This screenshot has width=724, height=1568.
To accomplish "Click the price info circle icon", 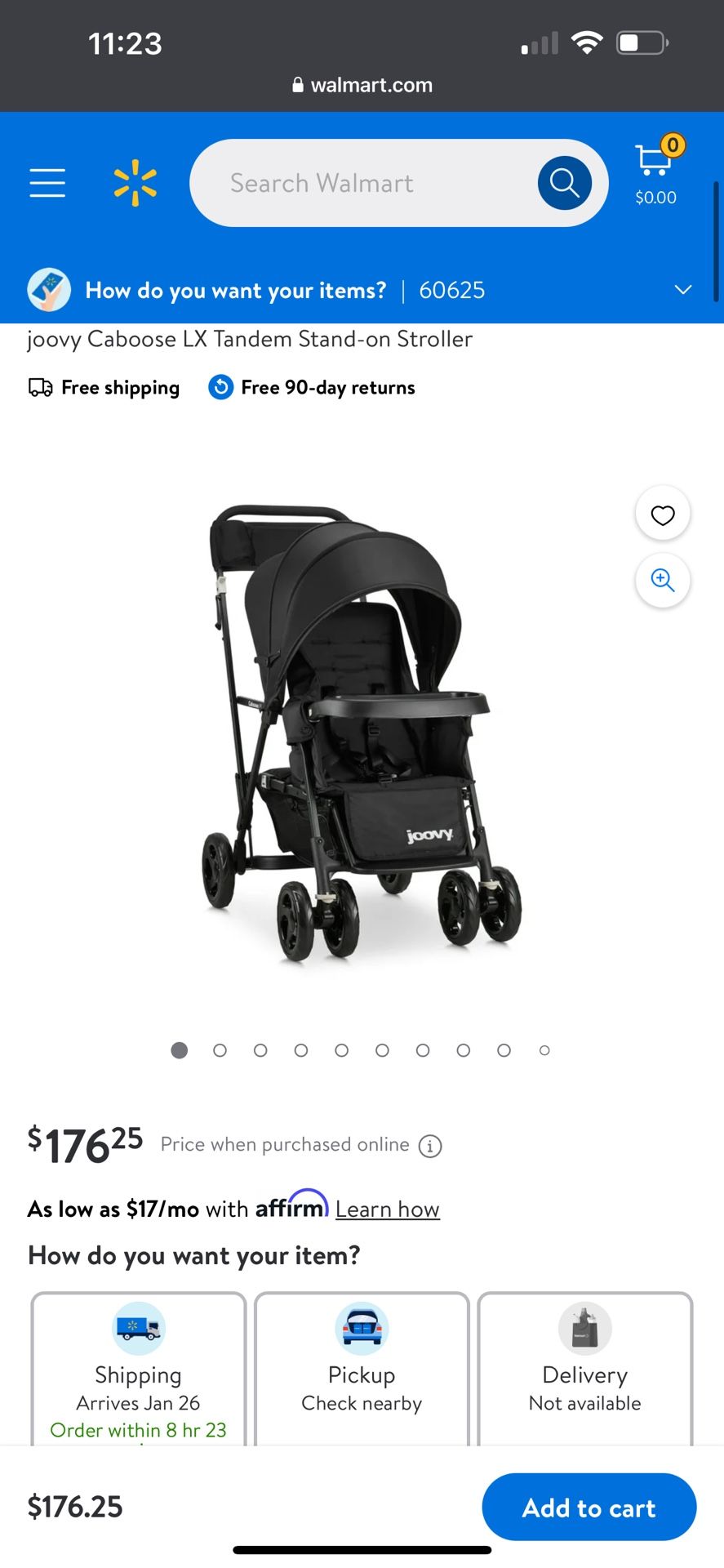I will pos(430,1146).
